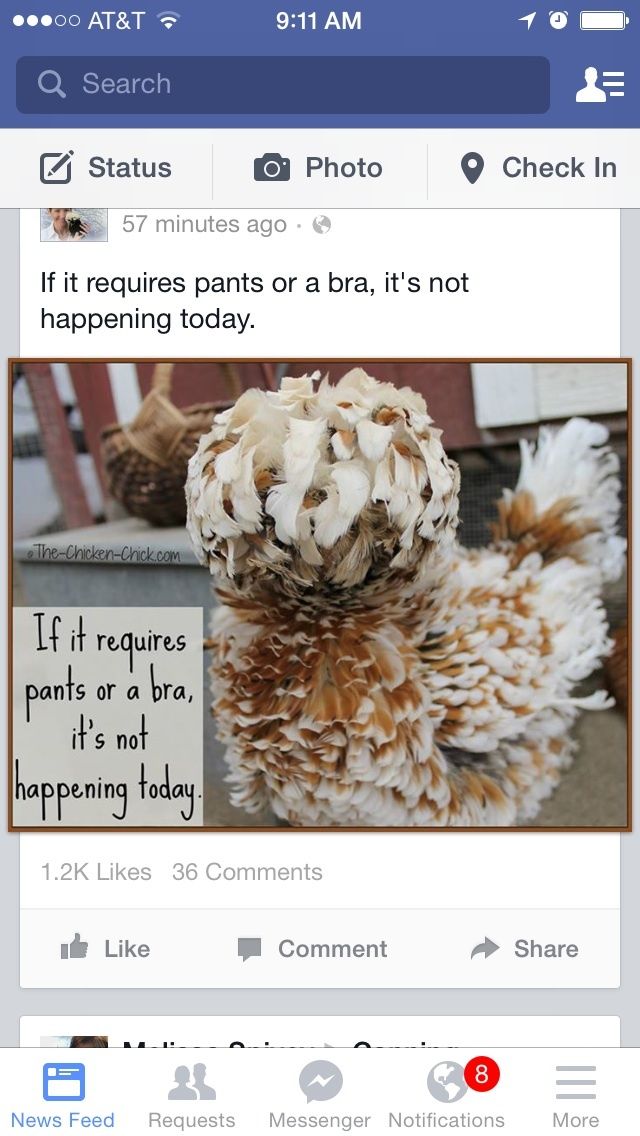Open the More menu tab

coord(575,1095)
